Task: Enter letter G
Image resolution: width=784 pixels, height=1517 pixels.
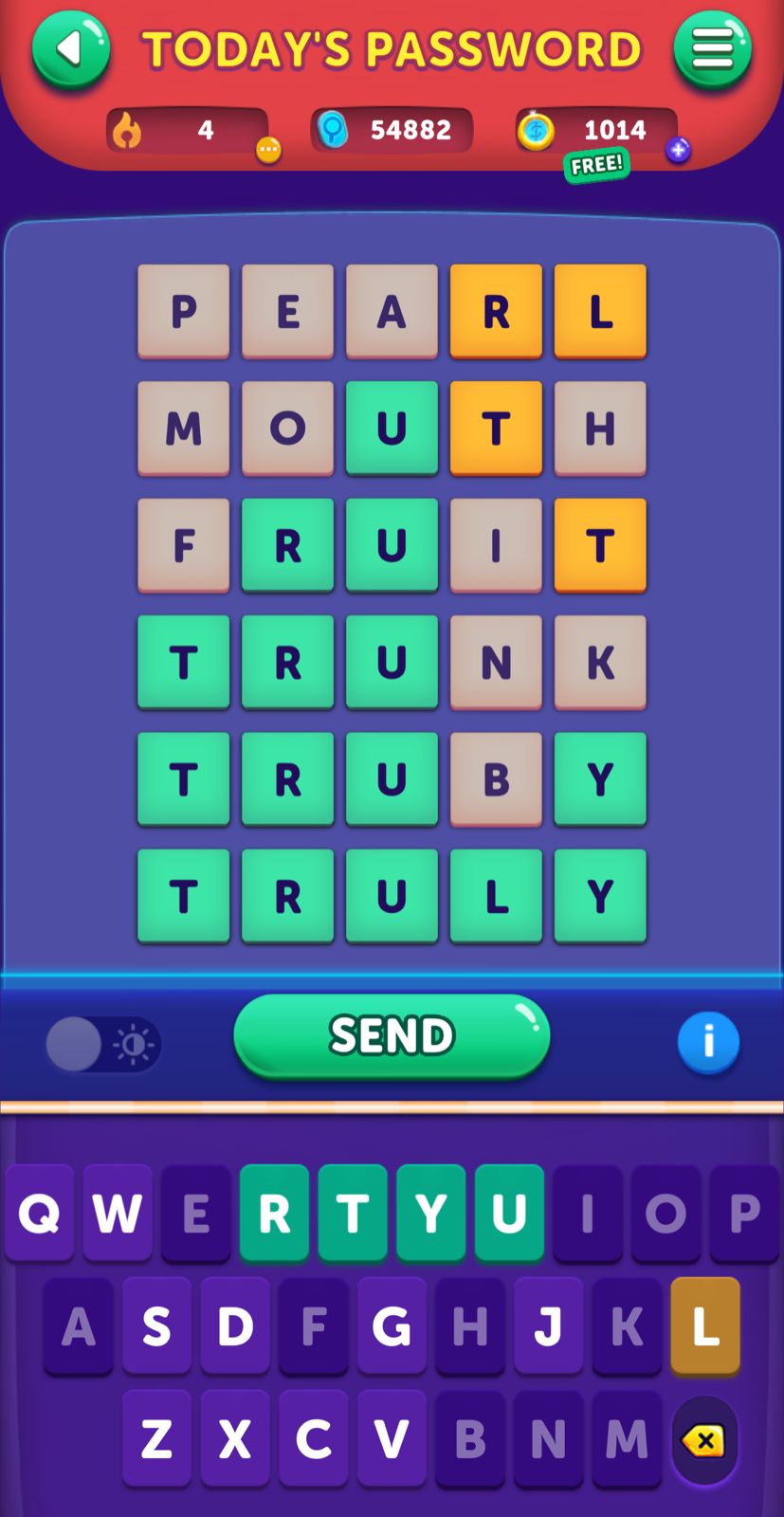Action: (392, 1326)
